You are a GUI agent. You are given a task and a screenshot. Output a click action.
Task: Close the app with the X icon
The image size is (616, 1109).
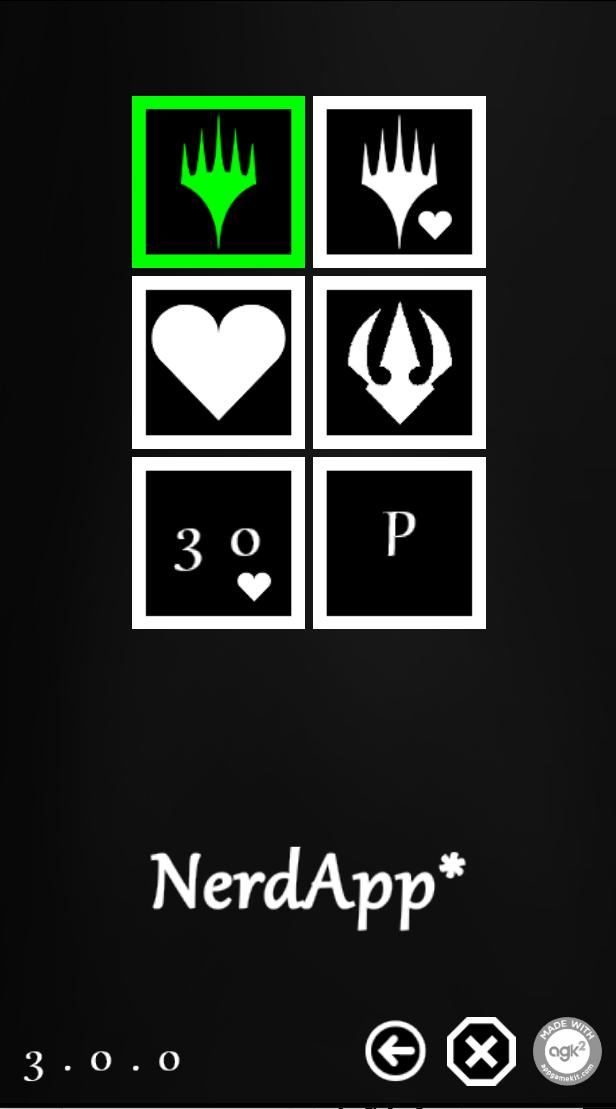(x=481, y=1052)
